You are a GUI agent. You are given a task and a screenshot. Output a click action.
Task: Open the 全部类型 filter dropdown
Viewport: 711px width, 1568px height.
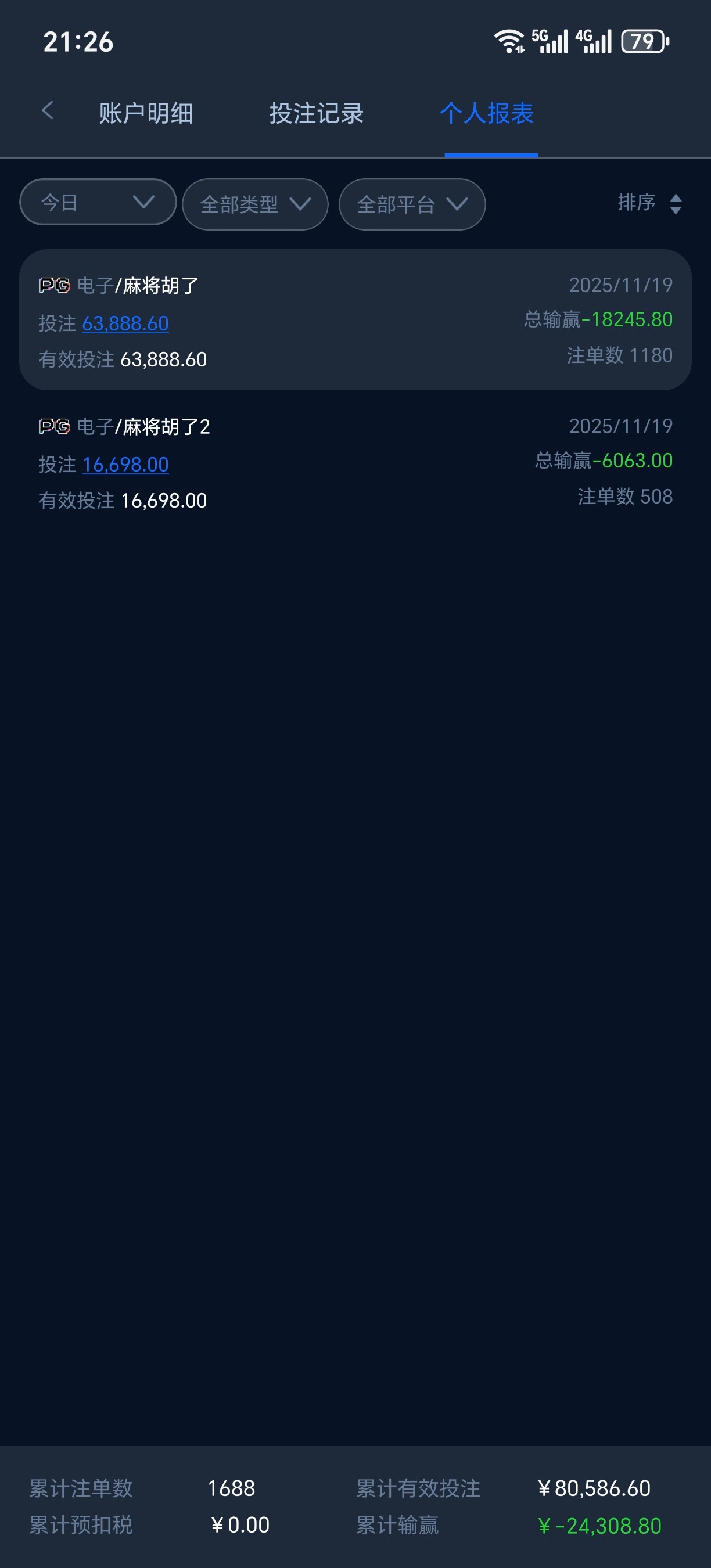click(255, 204)
